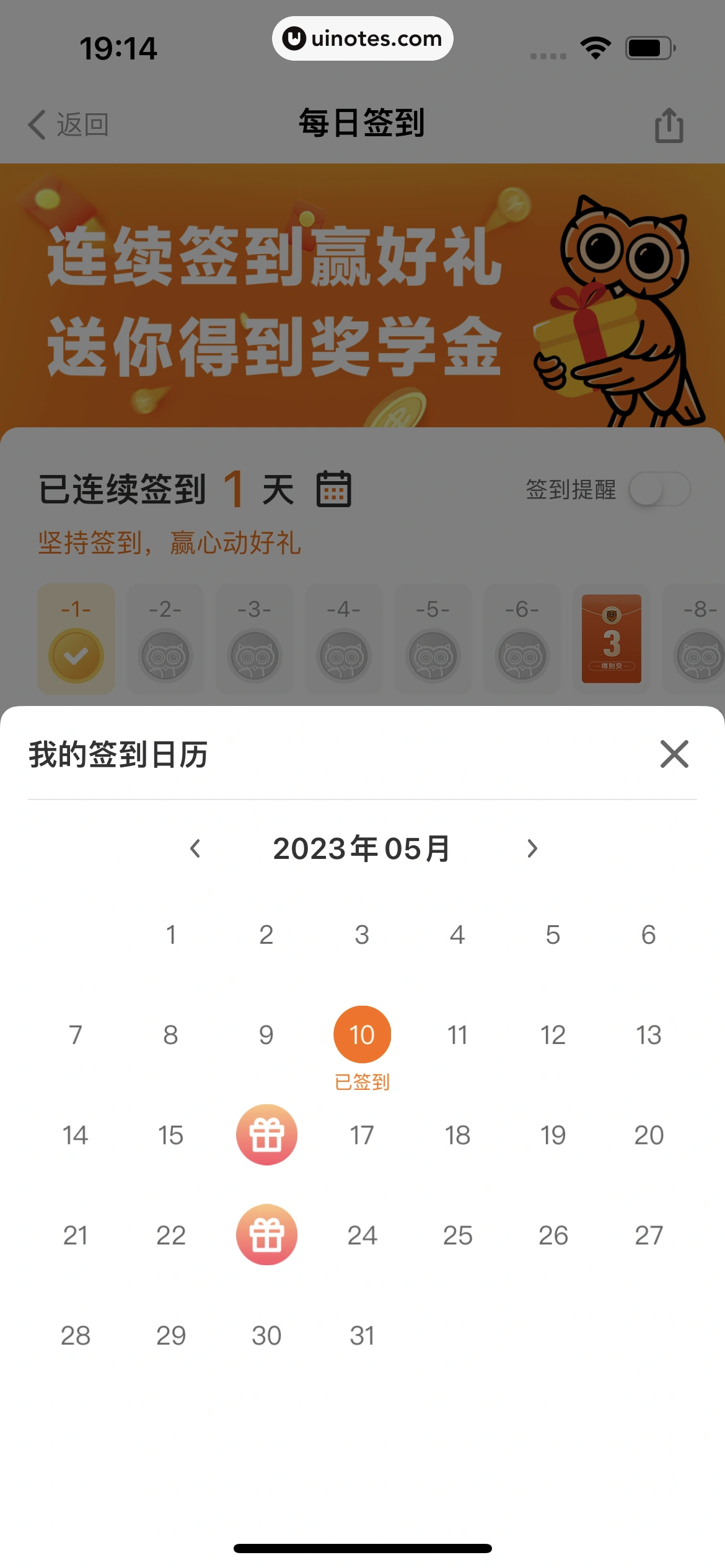This screenshot has height=1568, width=725.
Task: Open the gift on May 23
Action: 266,1235
